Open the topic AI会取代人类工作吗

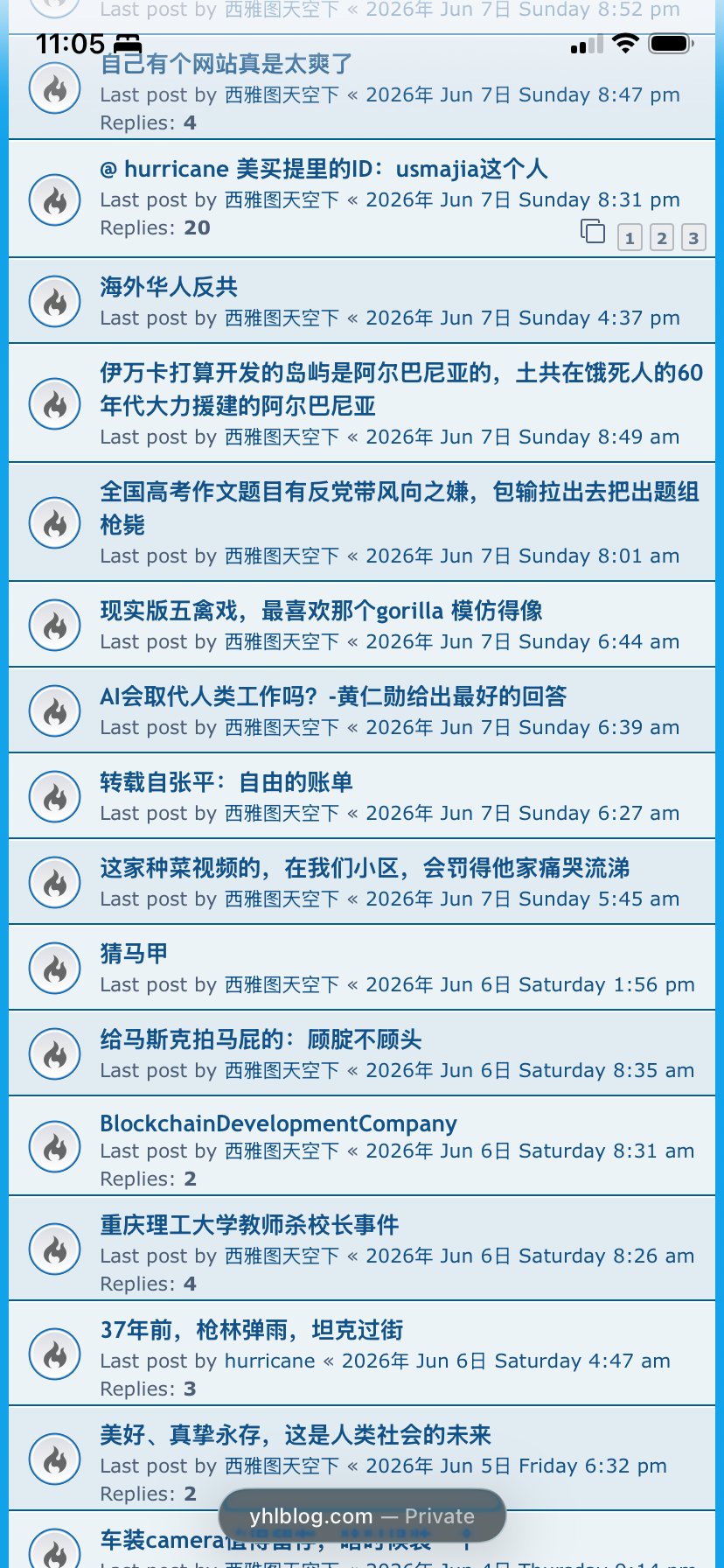[x=333, y=696]
